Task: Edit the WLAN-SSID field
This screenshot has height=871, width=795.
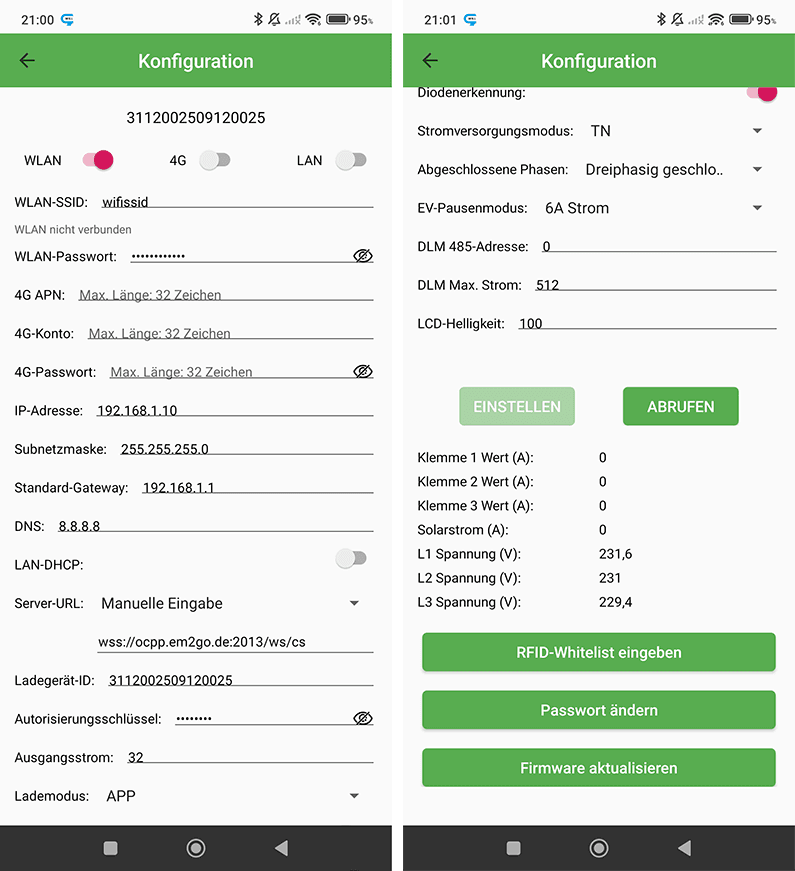Action: click(x=237, y=202)
